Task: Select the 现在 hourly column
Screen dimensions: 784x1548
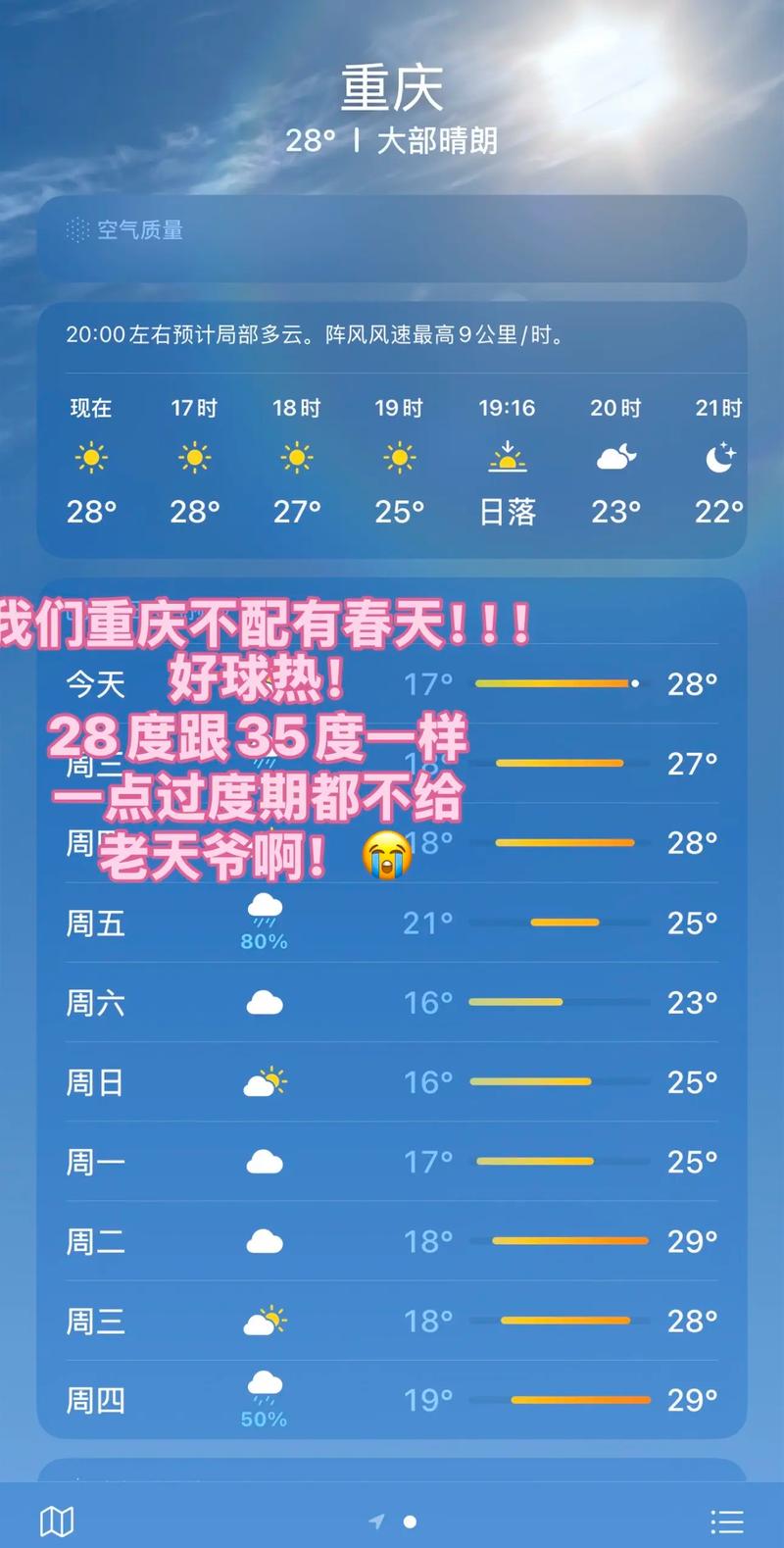Action: [90, 458]
